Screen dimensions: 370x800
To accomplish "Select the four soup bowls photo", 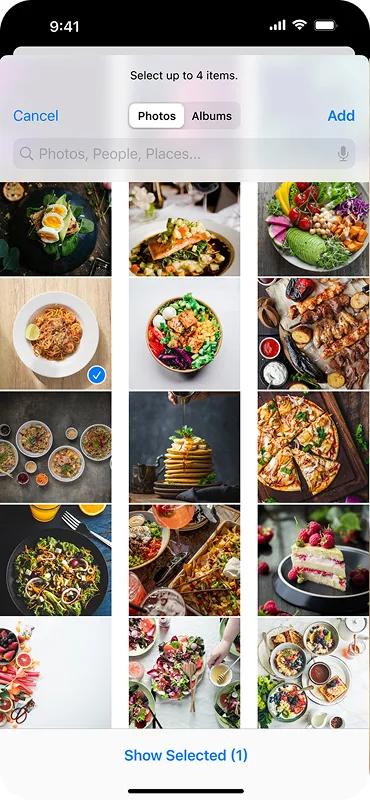I will coord(55,447).
